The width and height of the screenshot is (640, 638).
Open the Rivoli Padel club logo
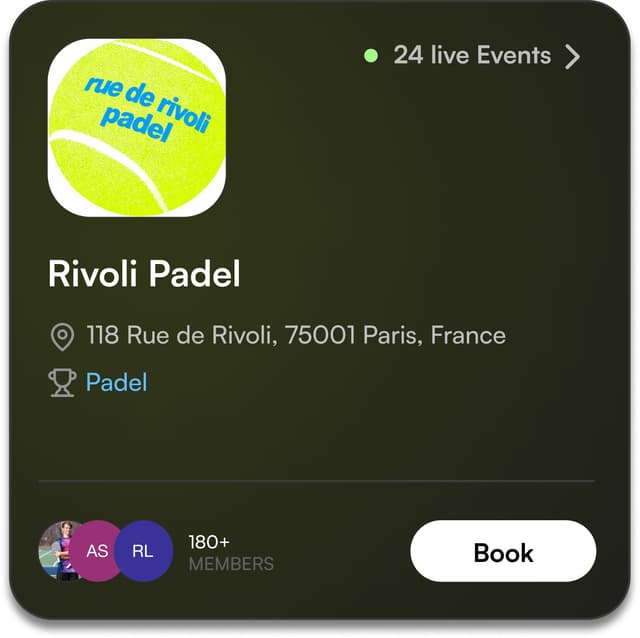pos(137,127)
